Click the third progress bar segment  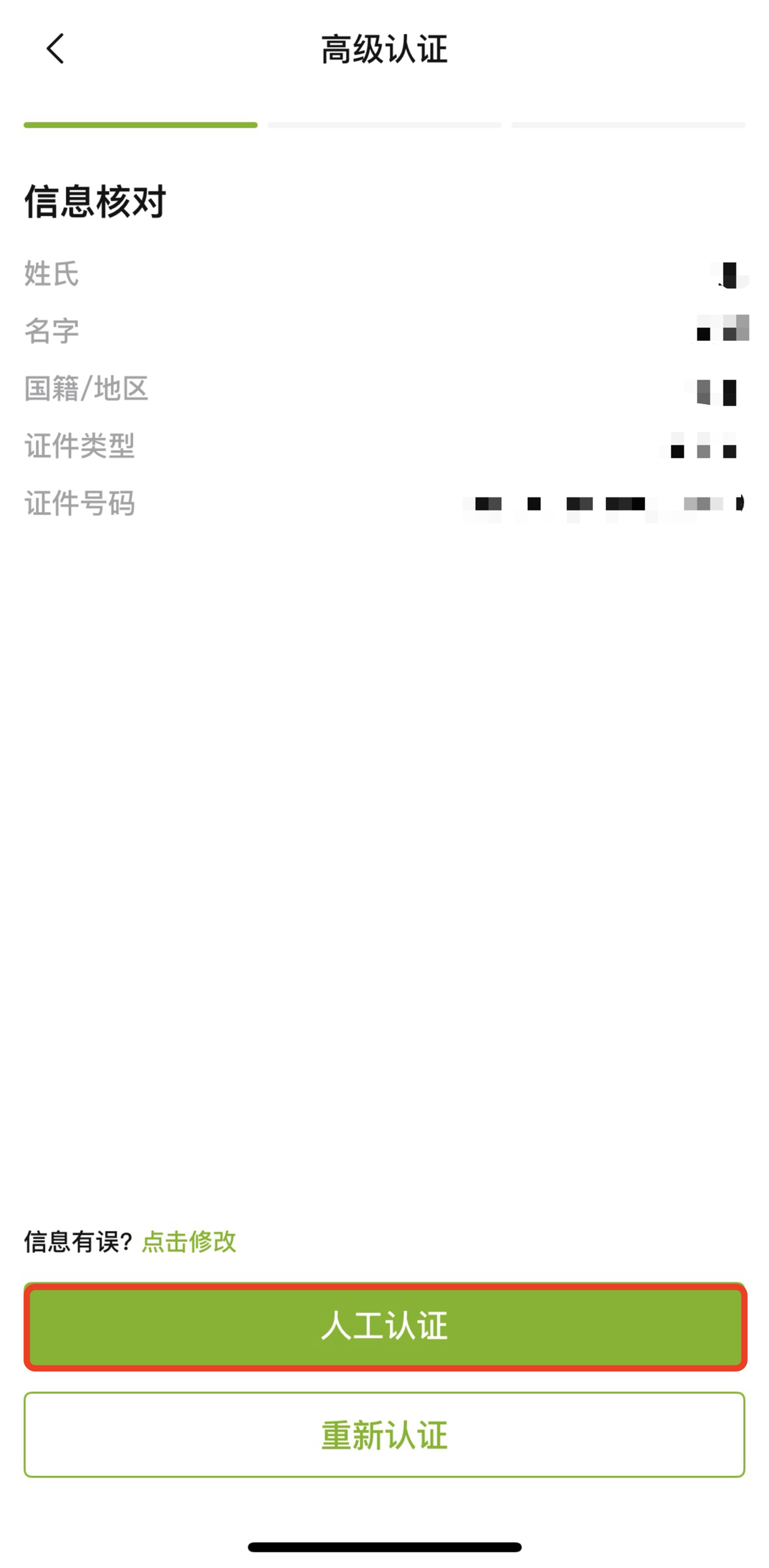click(x=628, y=126)
